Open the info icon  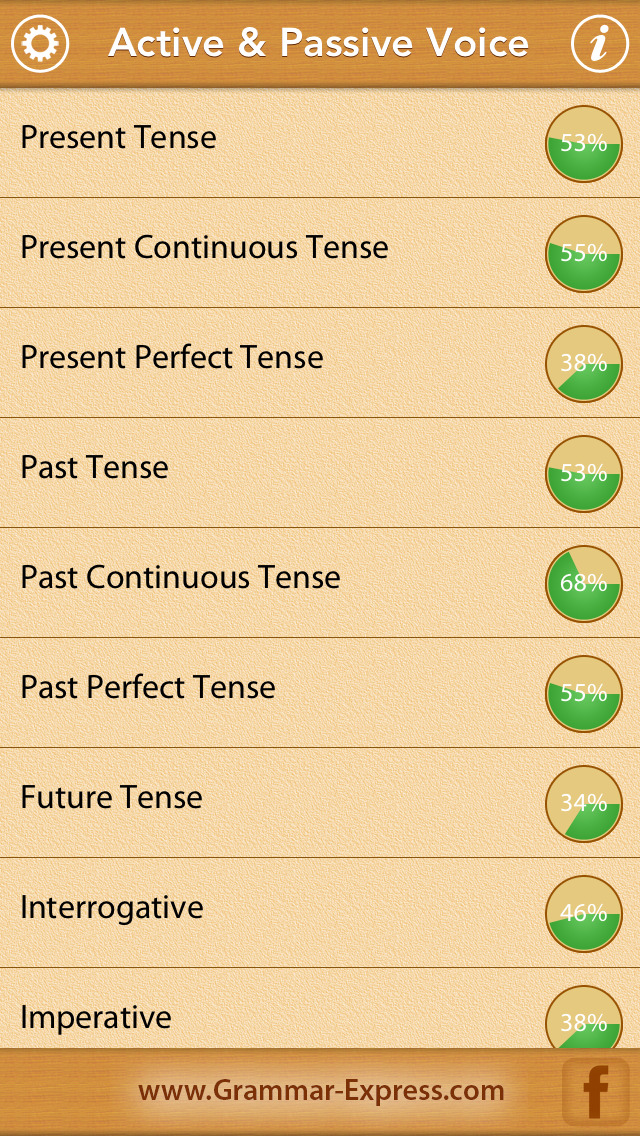tap(599, 43)
